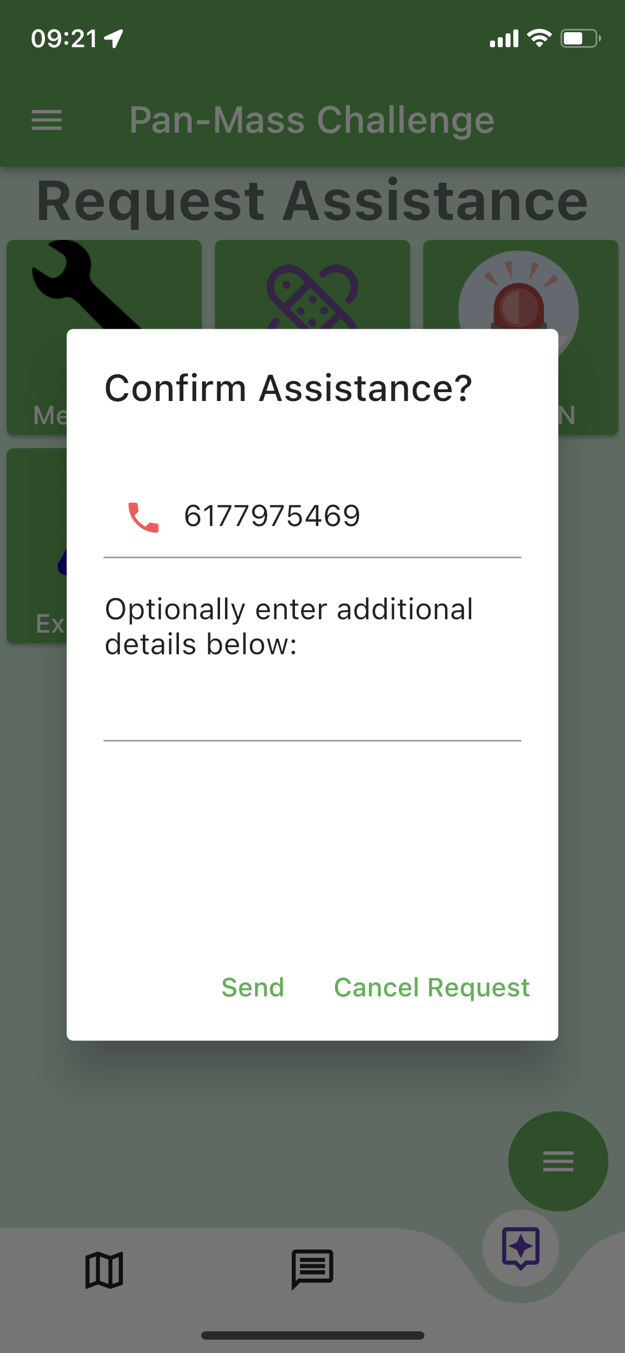625x1353 pixels.
Task: Tap Cancel Request in the dialog
Action: click(431, 987)
